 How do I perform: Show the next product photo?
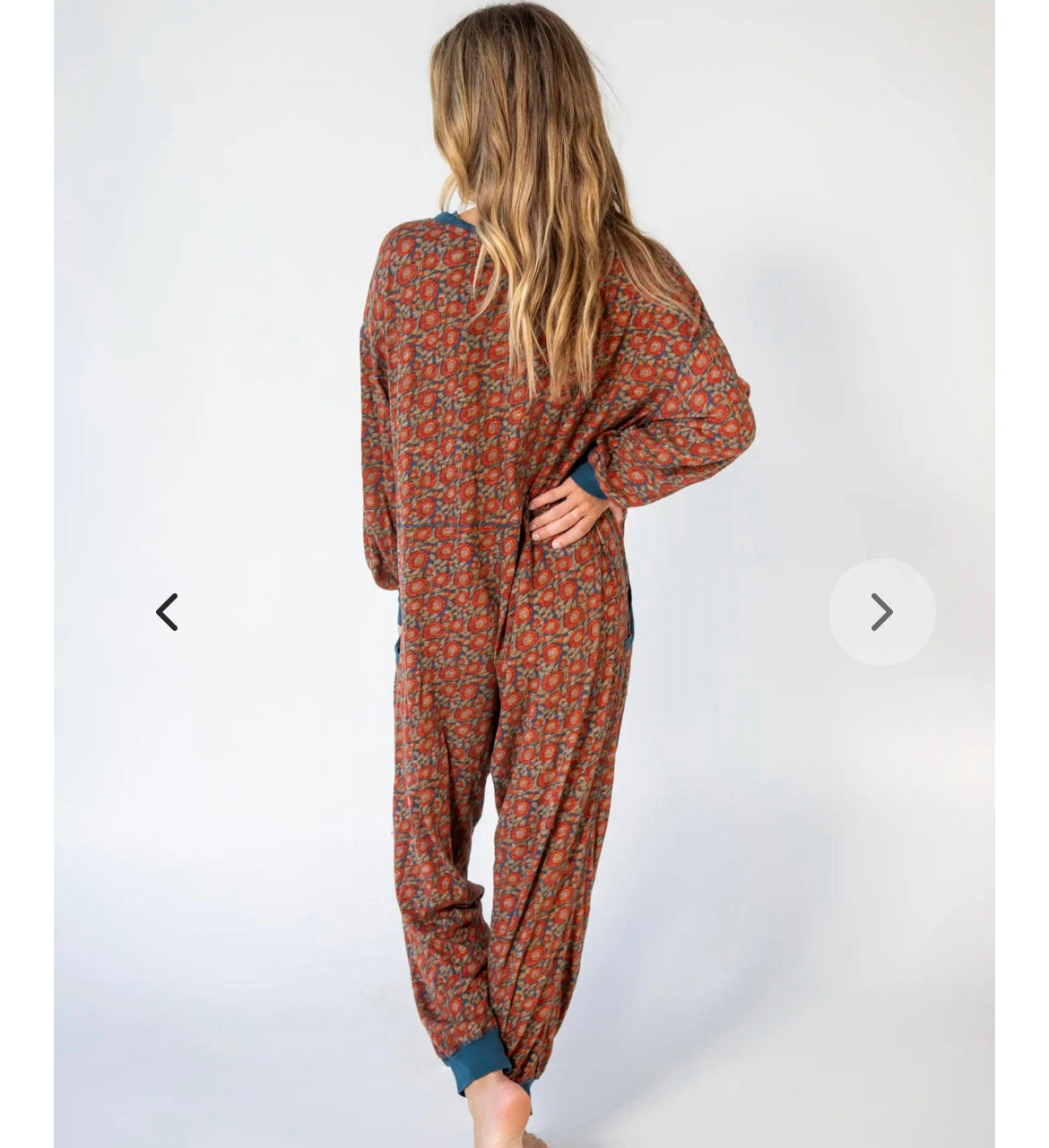[881, 612]
